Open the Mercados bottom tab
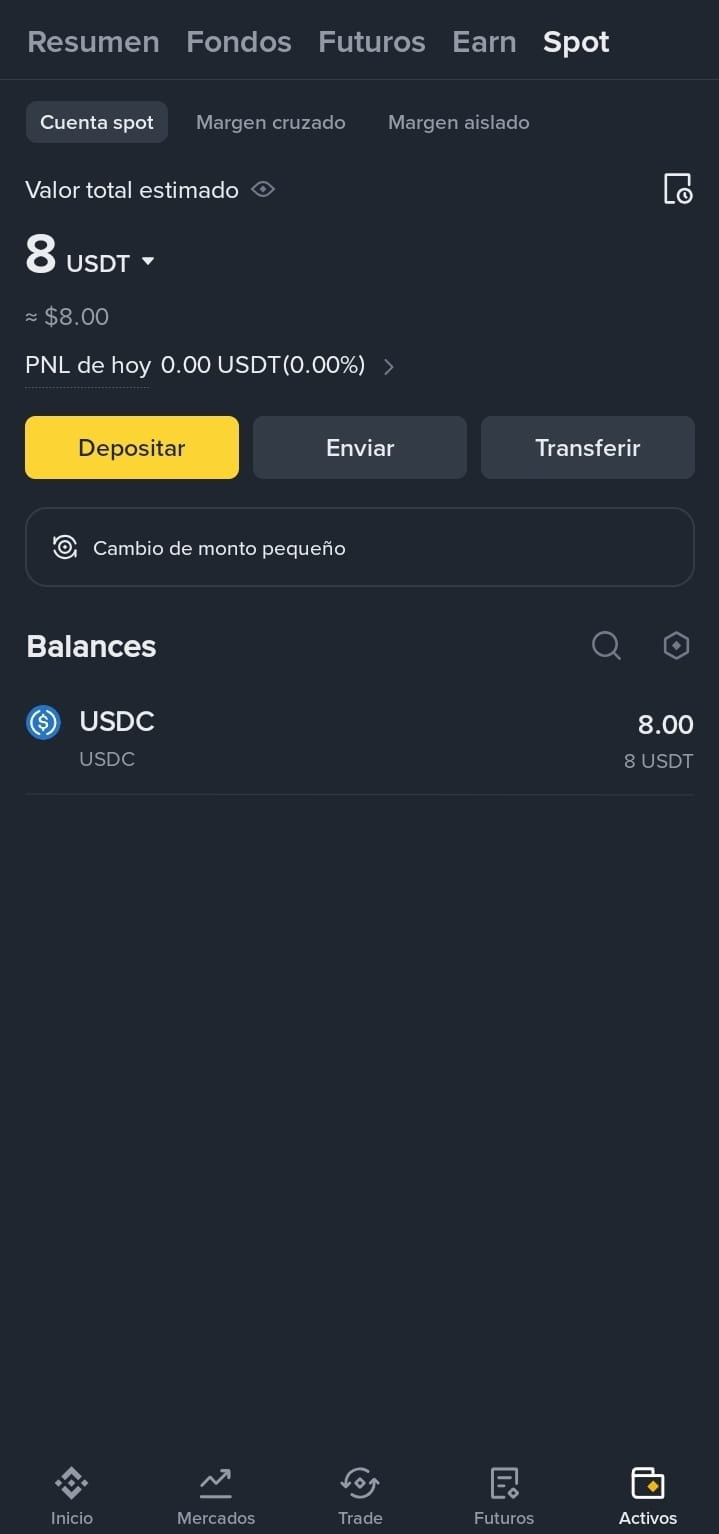Image resolution: width=719 pixels, height=1534 pixels. (x=216, y=1495)
